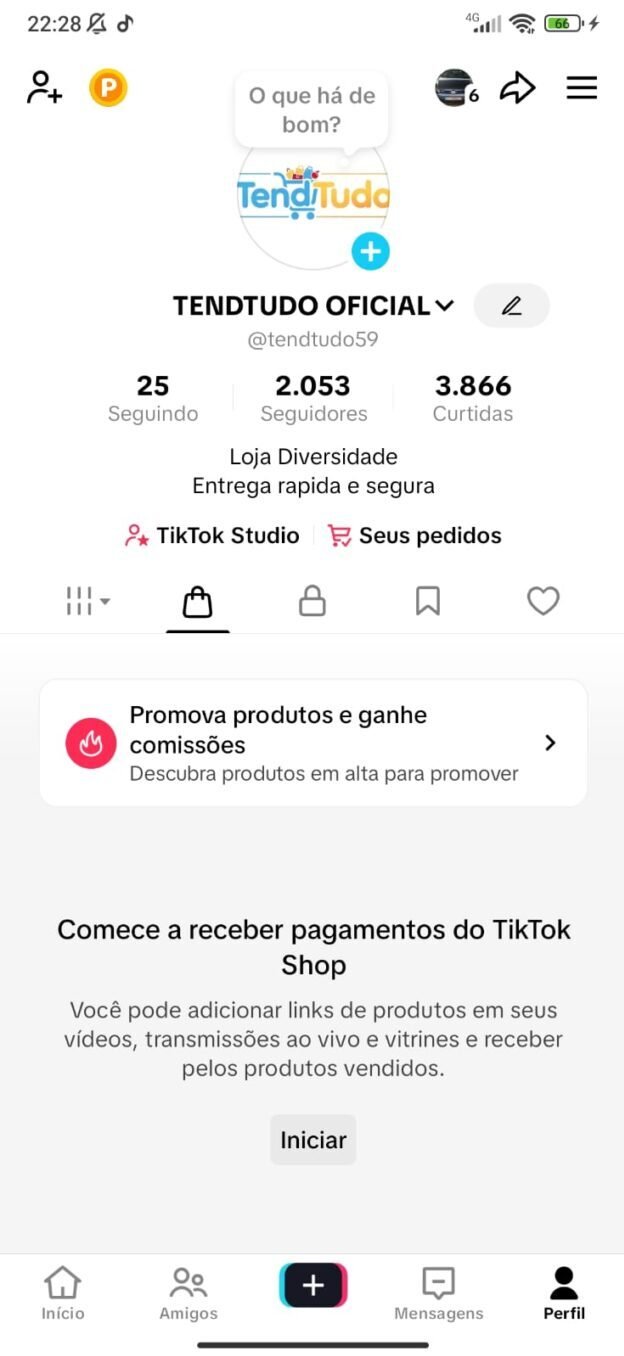Open profile views avatar with count 6
Viewport: 624px width, 1356px height.
point(456,88)
